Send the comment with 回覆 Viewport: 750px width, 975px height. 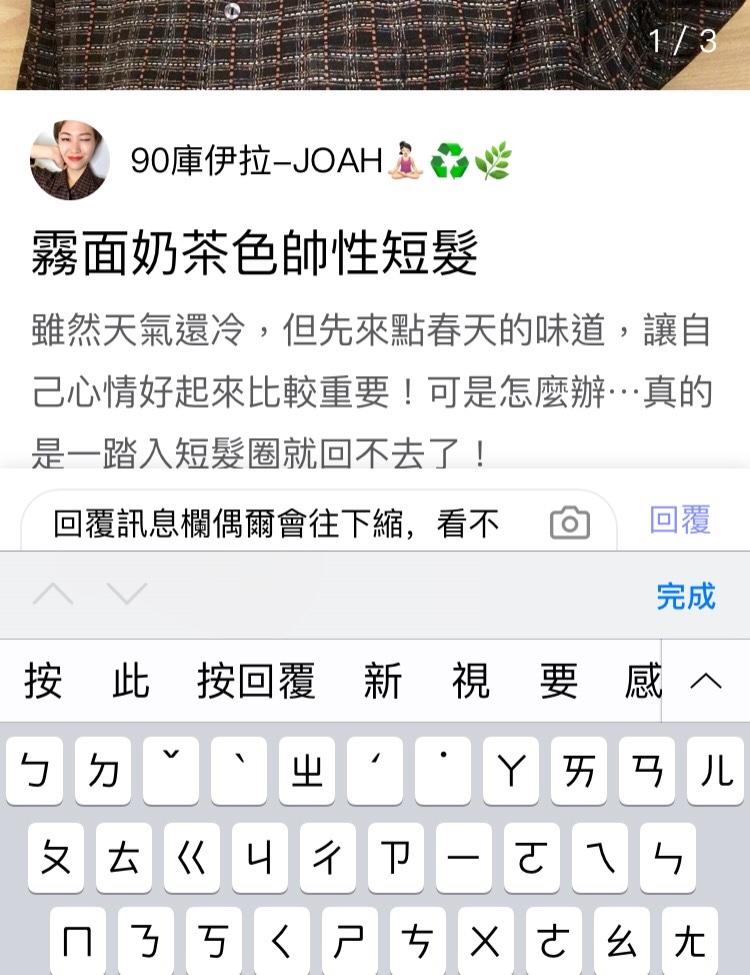pos(680,520)
